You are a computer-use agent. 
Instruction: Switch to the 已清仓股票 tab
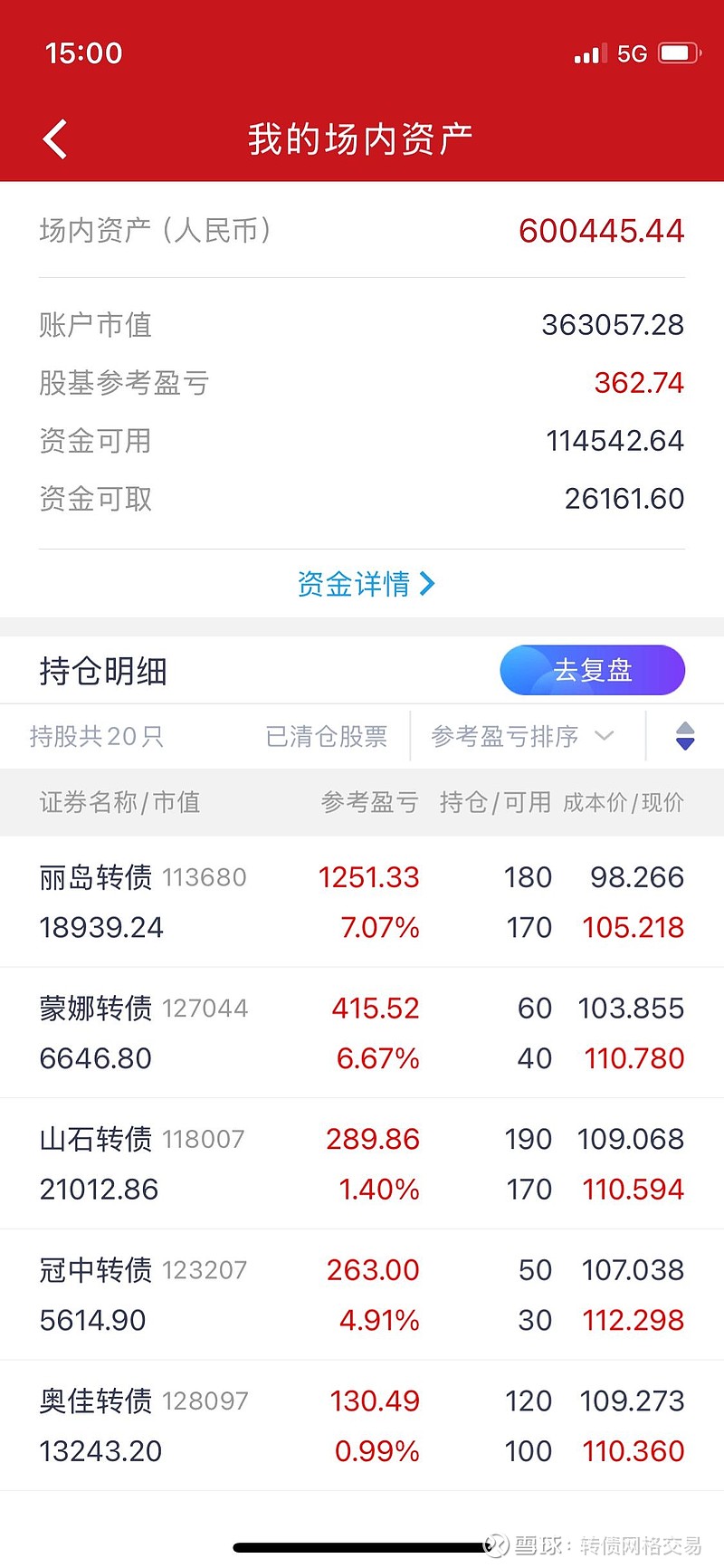[x=328, y=736]
